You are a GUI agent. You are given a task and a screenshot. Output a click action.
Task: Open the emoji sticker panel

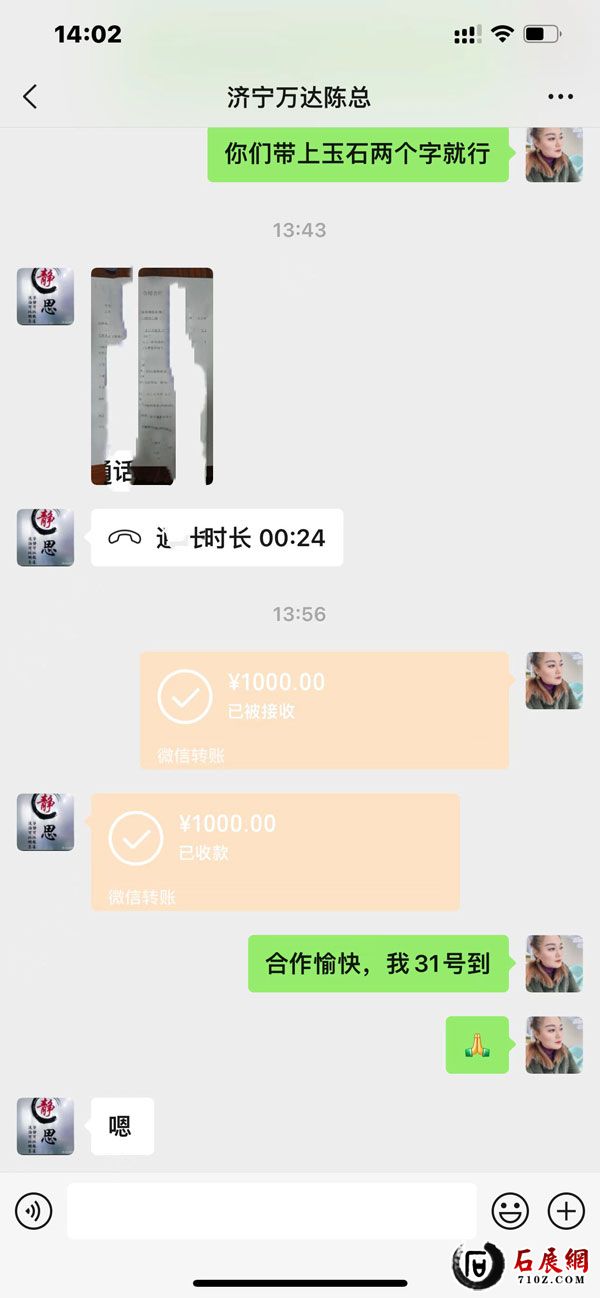[510, 1211]
